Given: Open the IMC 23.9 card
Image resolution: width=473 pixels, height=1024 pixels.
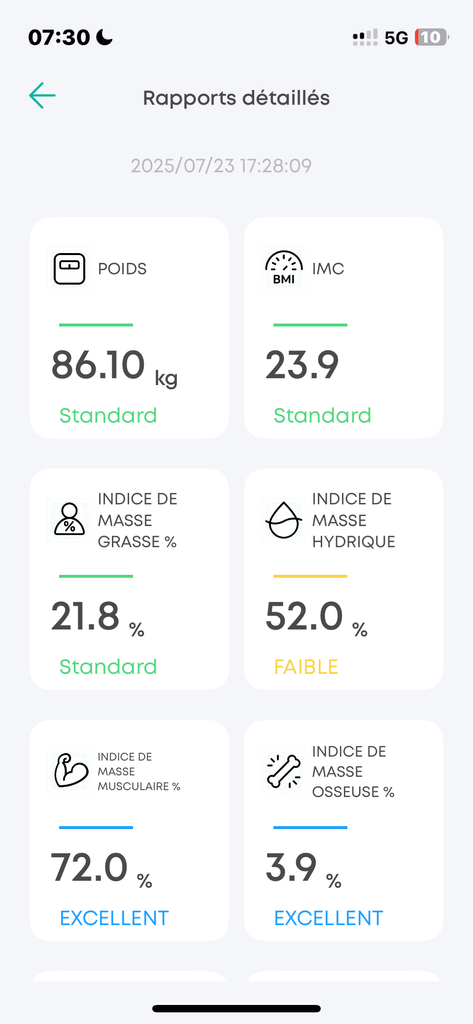Looking at the screenshot, I should pos(344,328).
